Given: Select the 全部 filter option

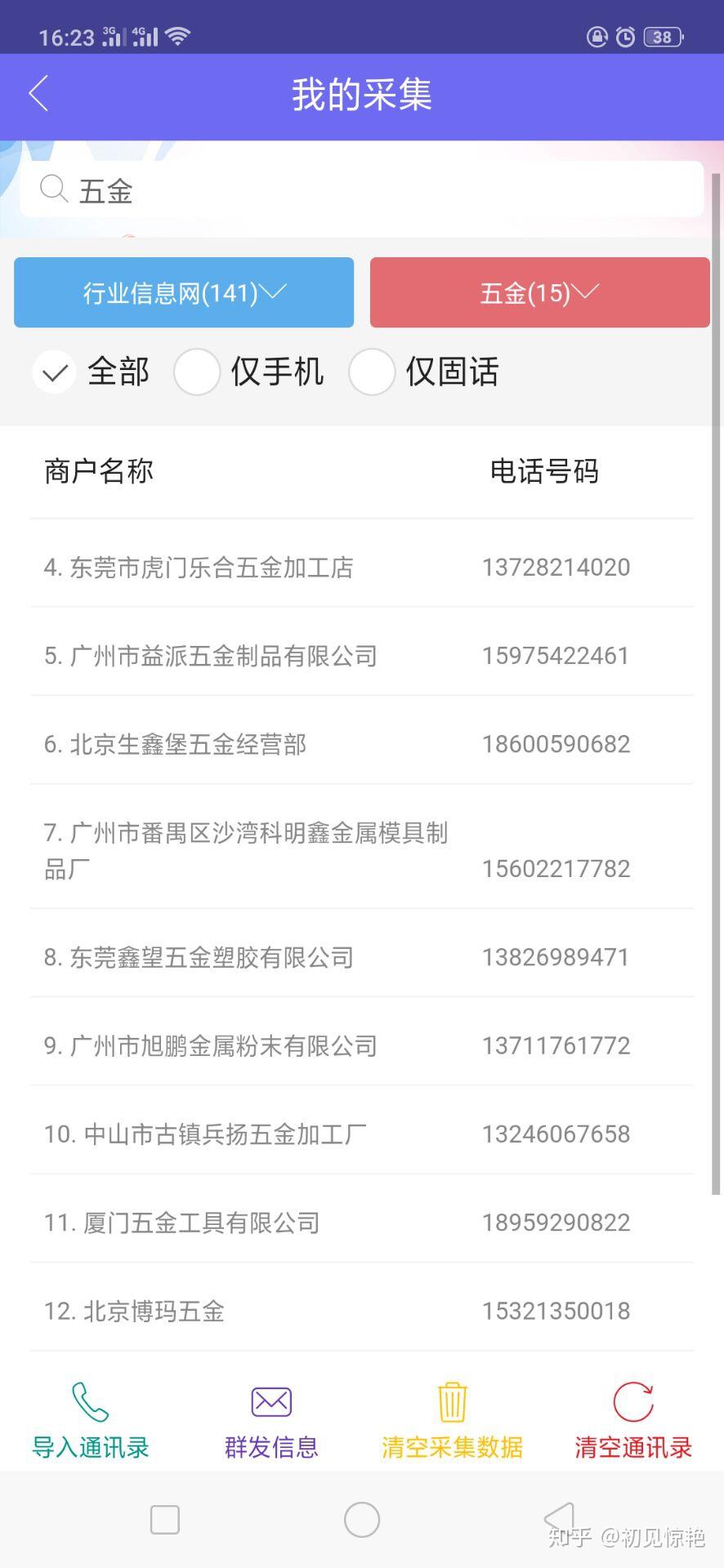Looking at the screenshot, I should pos(91,372).
